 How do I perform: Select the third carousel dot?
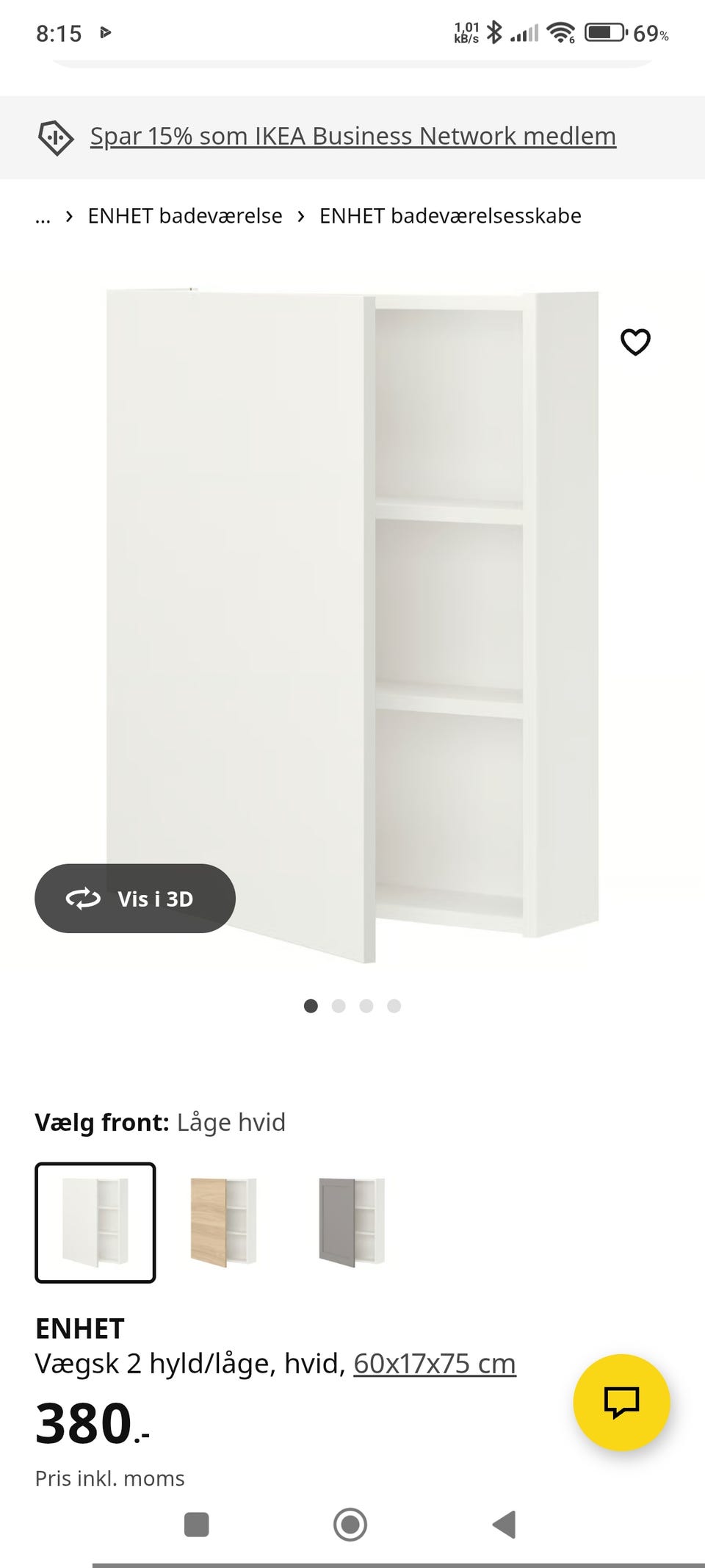[366, 1006]
